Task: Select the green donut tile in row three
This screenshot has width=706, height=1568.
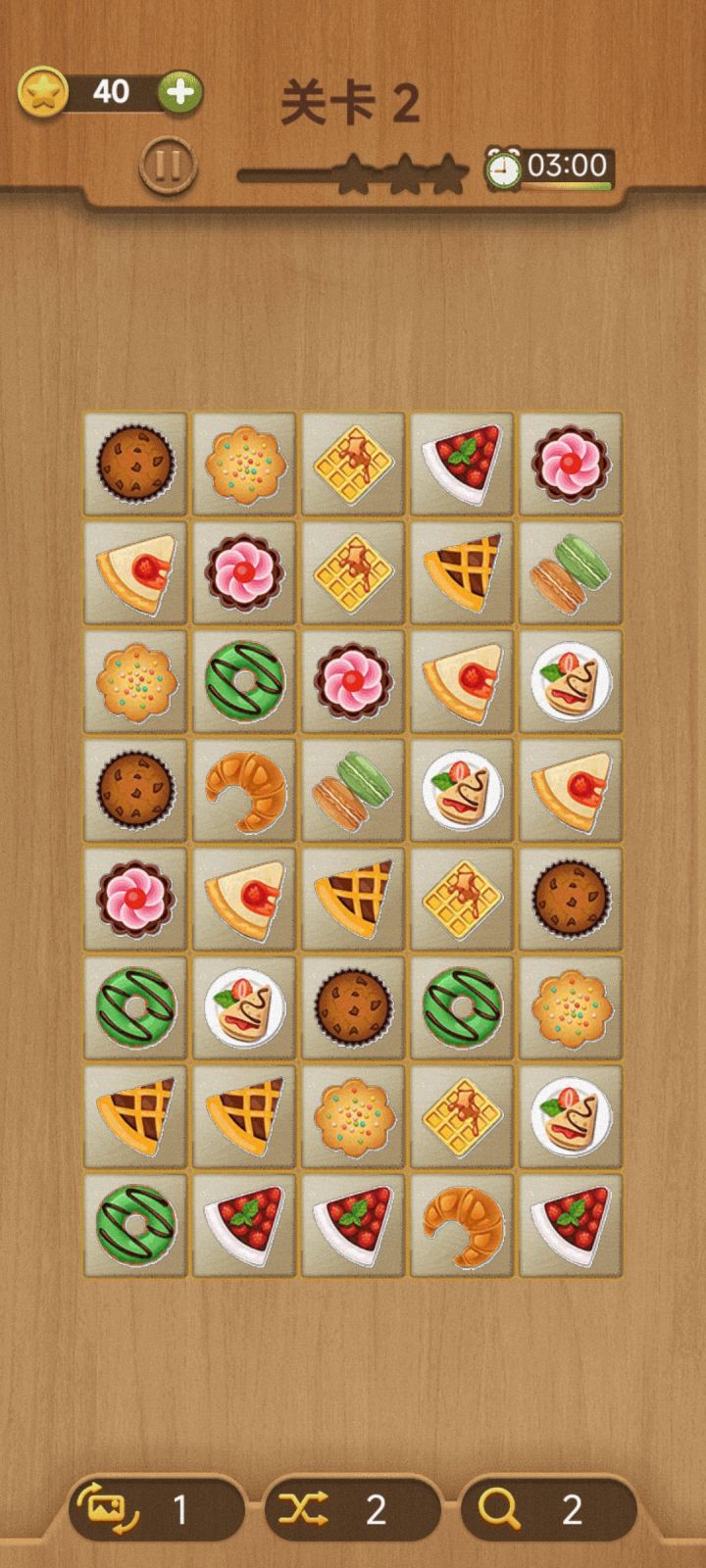Action: pos(244,682)
